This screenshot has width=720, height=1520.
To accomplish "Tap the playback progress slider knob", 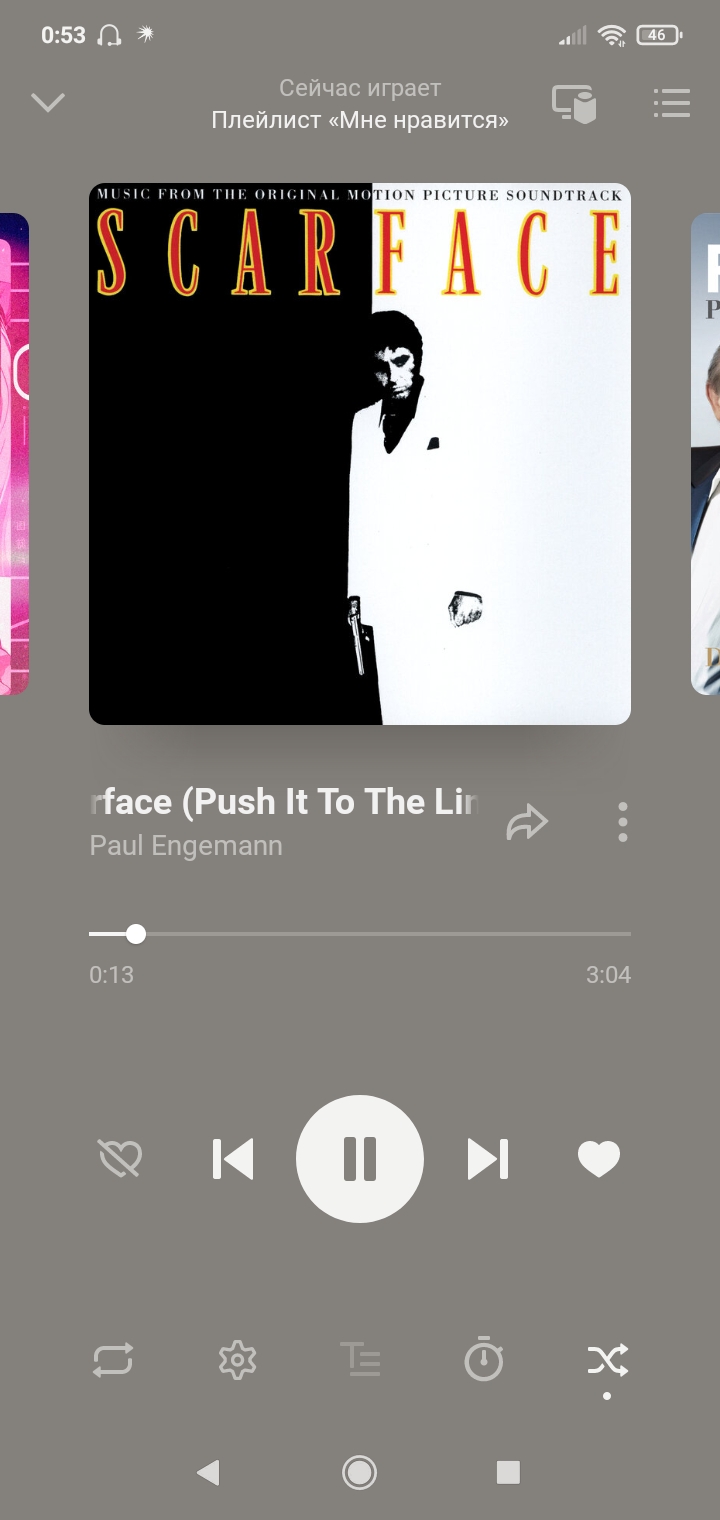I will click(136, 934).
